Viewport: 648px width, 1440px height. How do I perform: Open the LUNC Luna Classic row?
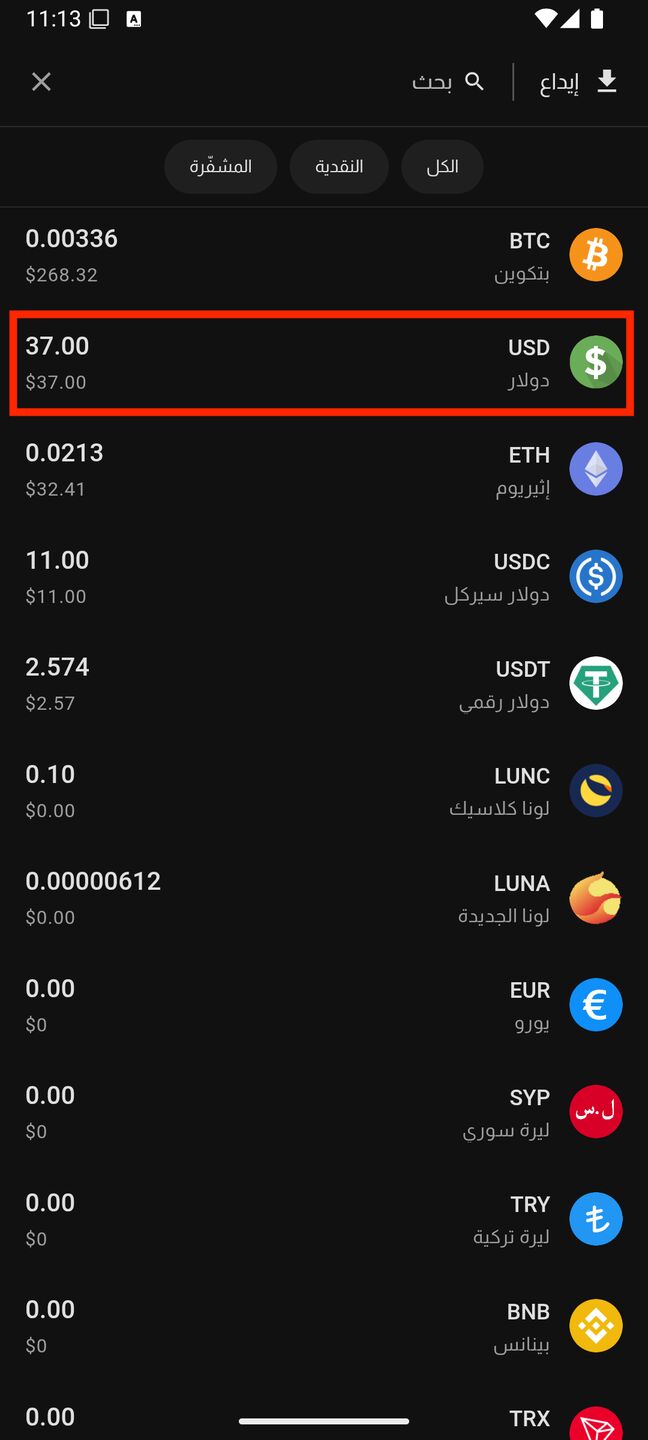324,790
